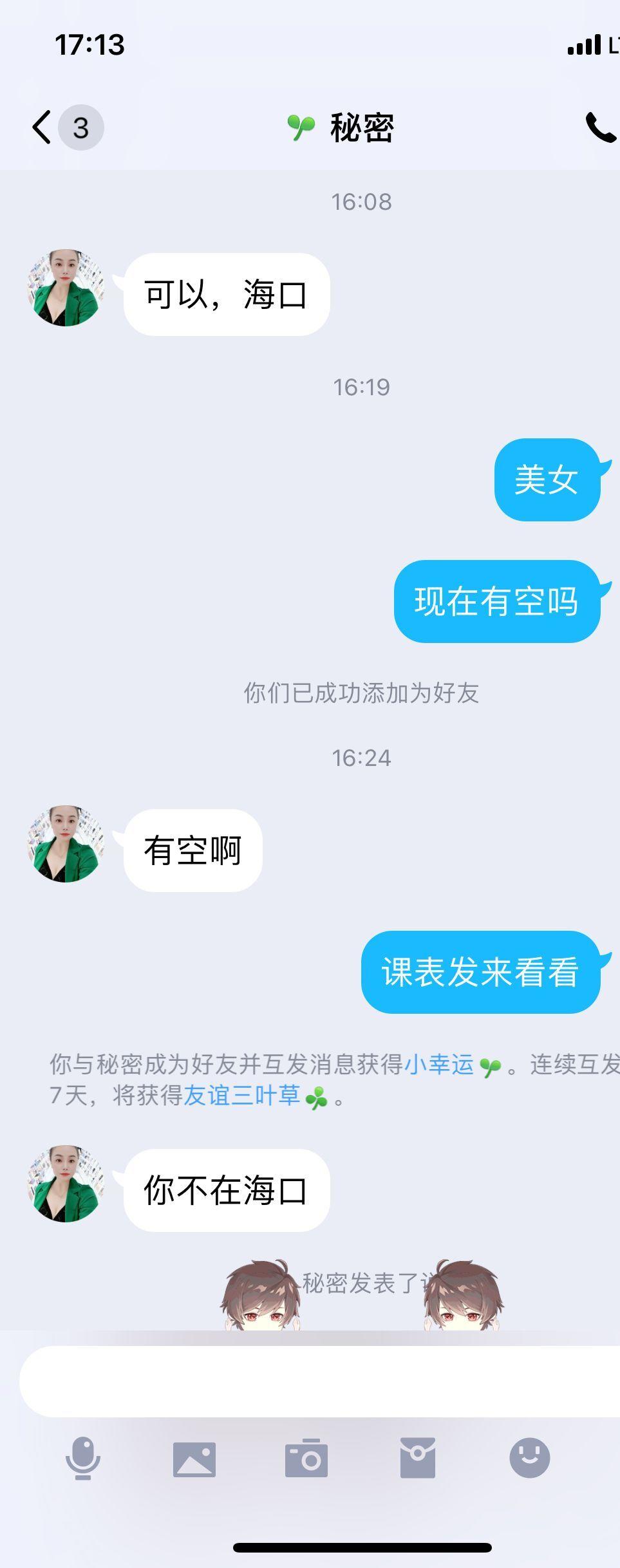This screenshot has height=1568, width=620.
Task: Send a red packet
Action: [x=418, y=1459]
